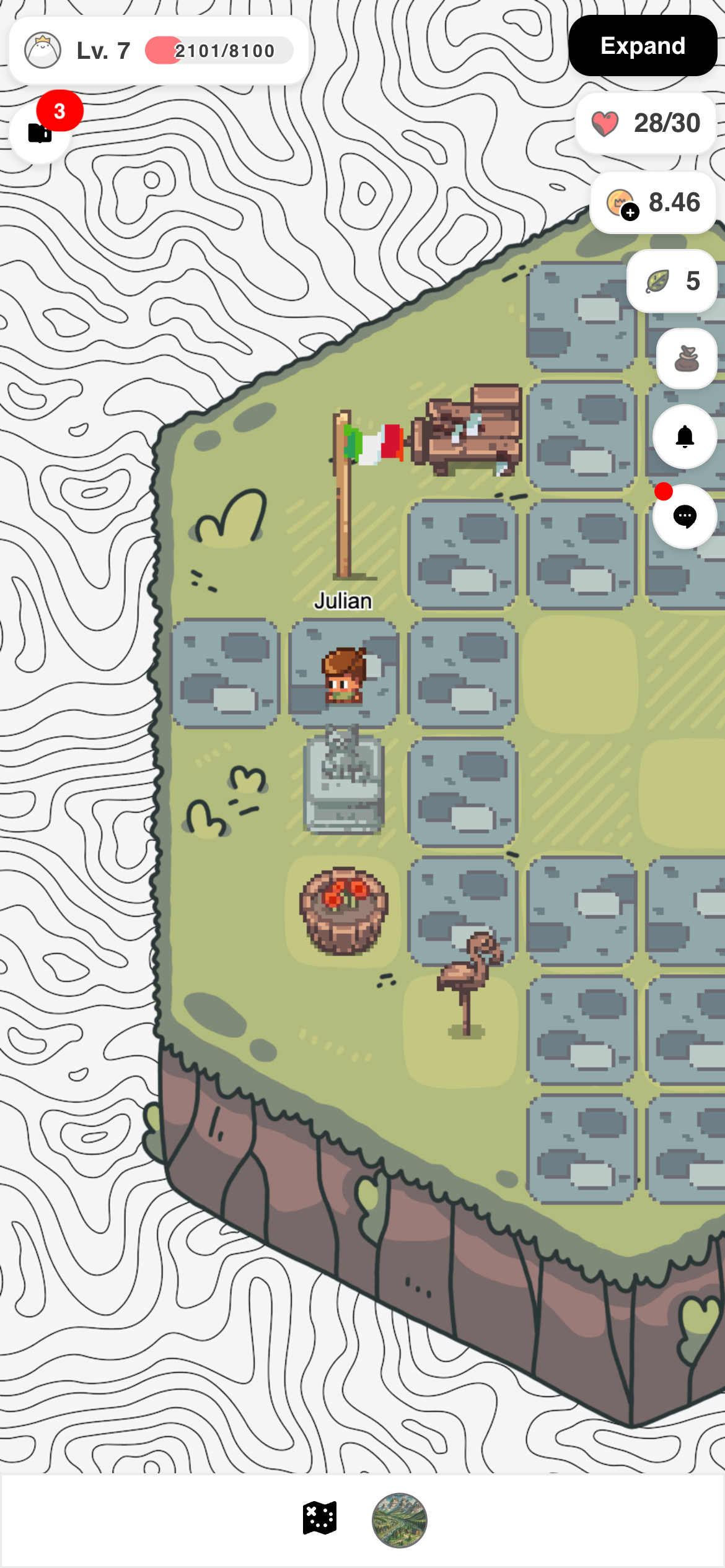Open the seed bag icon
The image size is (725, 1568).
(686, 359)
